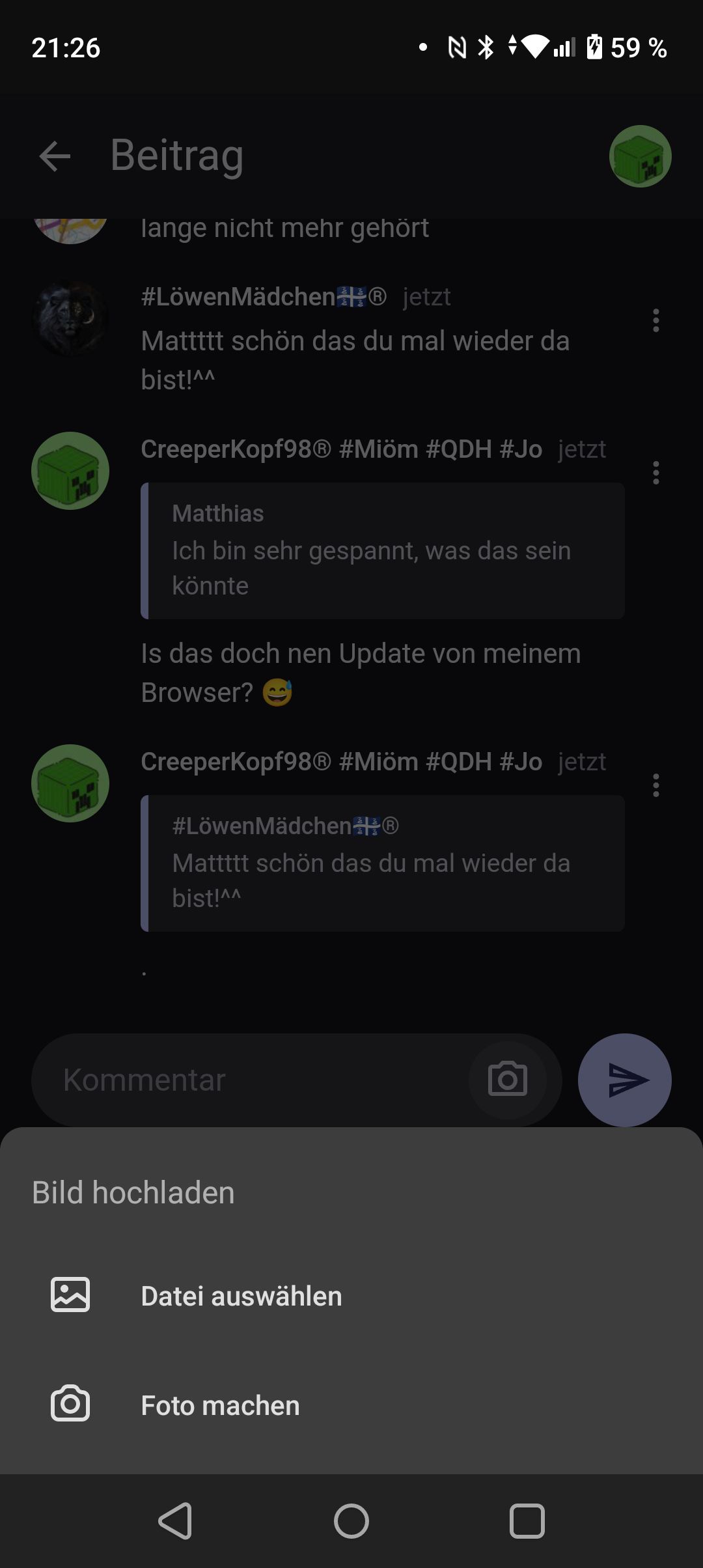Tap the camera icon in the comment field
Viewport: 703px width, 1568px height.
[508, 1080]
